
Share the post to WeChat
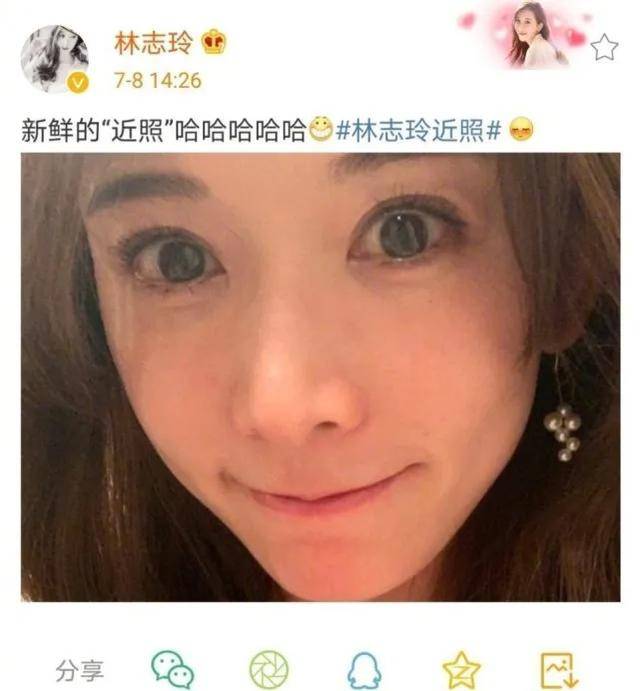[x=173, y=668]
